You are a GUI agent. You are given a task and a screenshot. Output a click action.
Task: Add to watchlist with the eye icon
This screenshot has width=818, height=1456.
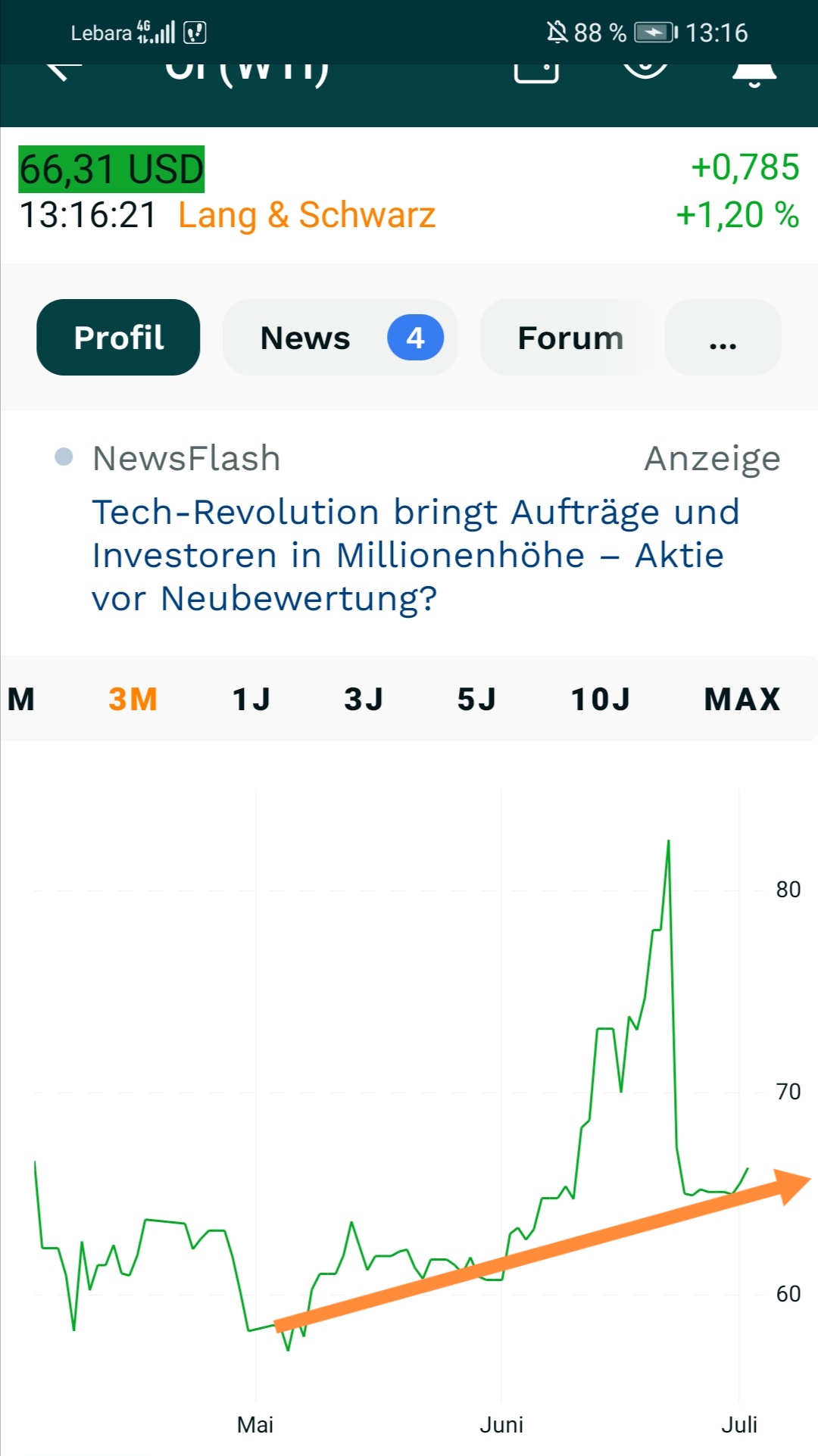point(645,70)
